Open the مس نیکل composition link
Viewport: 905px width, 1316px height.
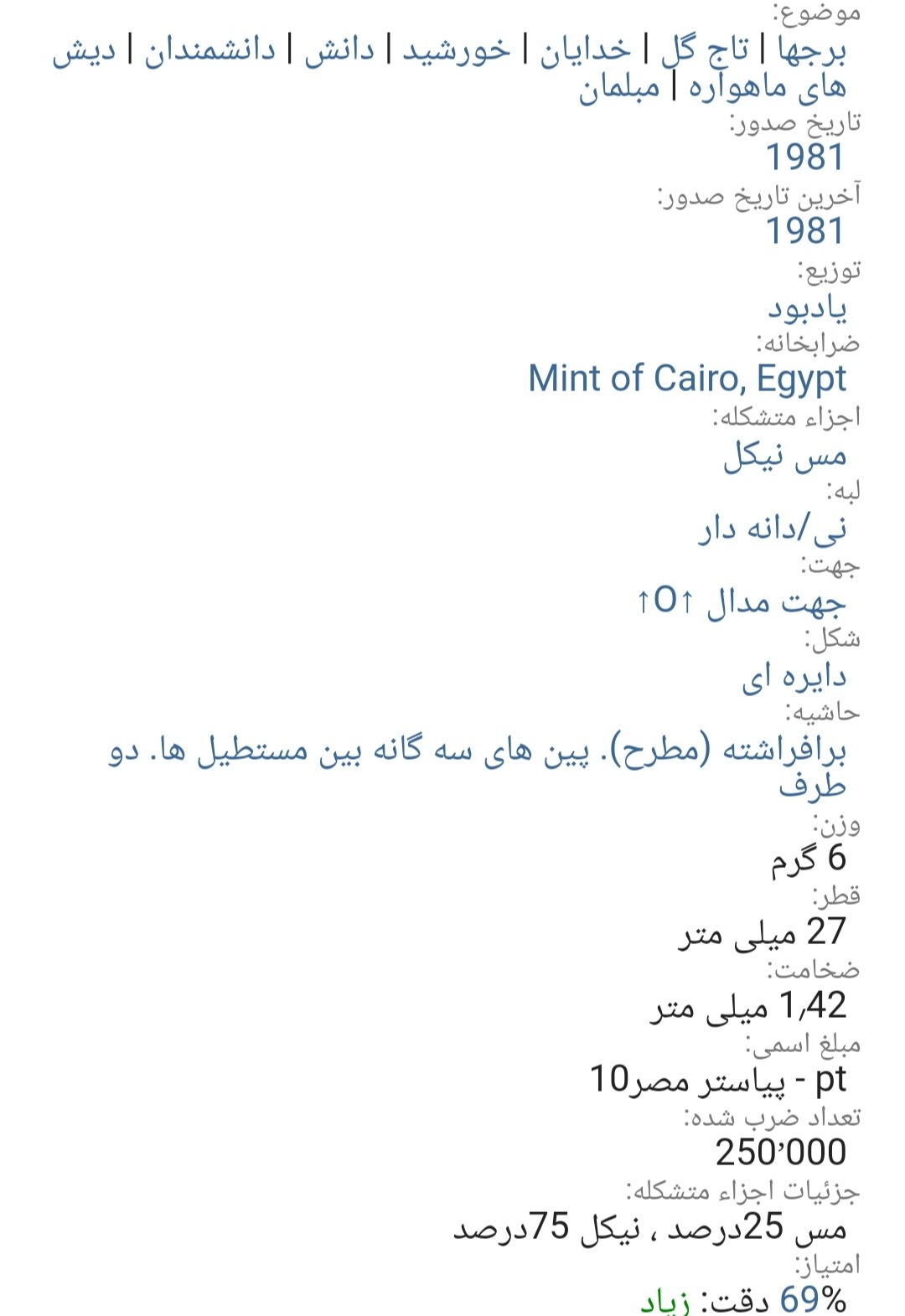pyautogui.click(x=784, y=455)
